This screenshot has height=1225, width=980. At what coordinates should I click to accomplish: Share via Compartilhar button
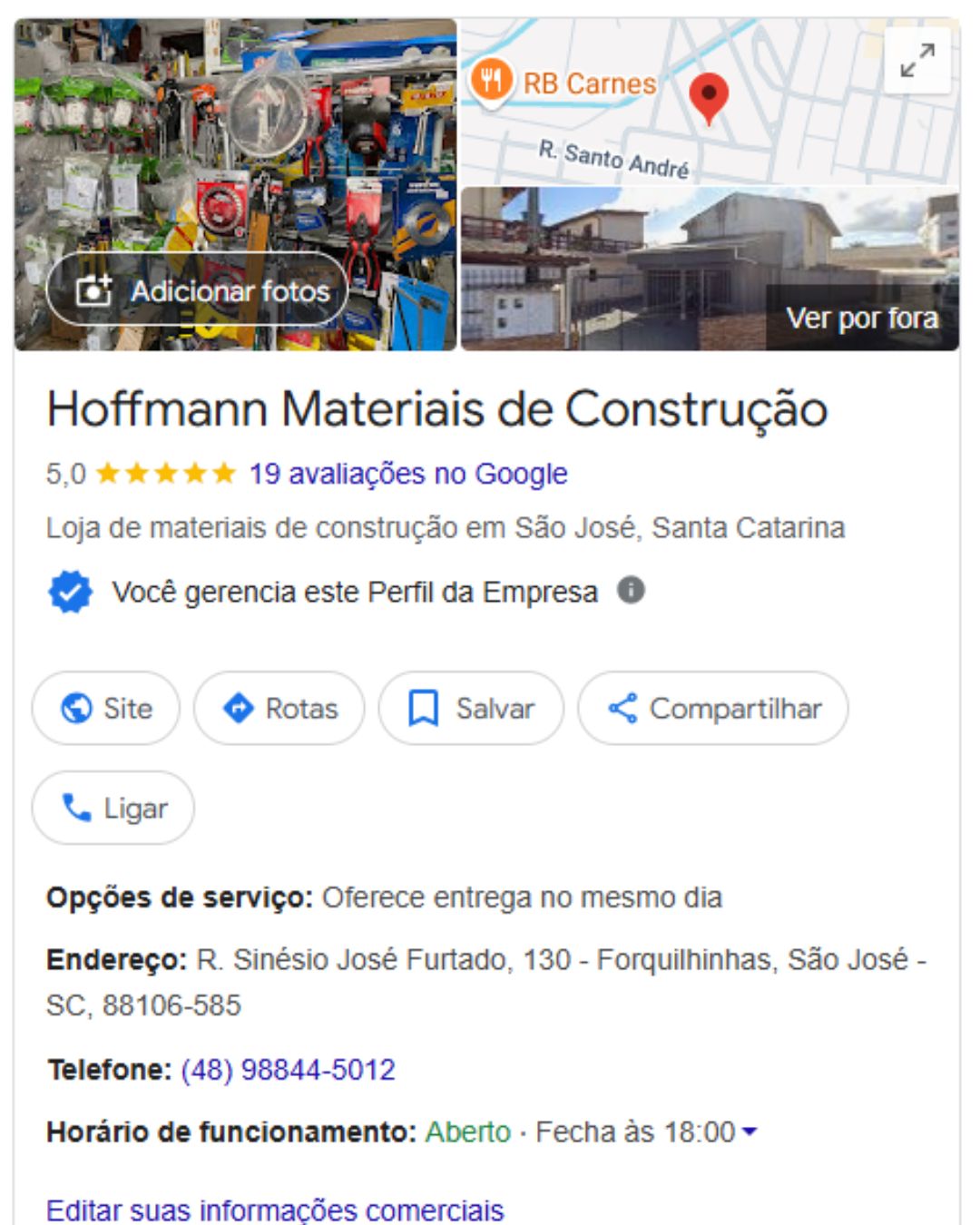click(x=713, y=709)
